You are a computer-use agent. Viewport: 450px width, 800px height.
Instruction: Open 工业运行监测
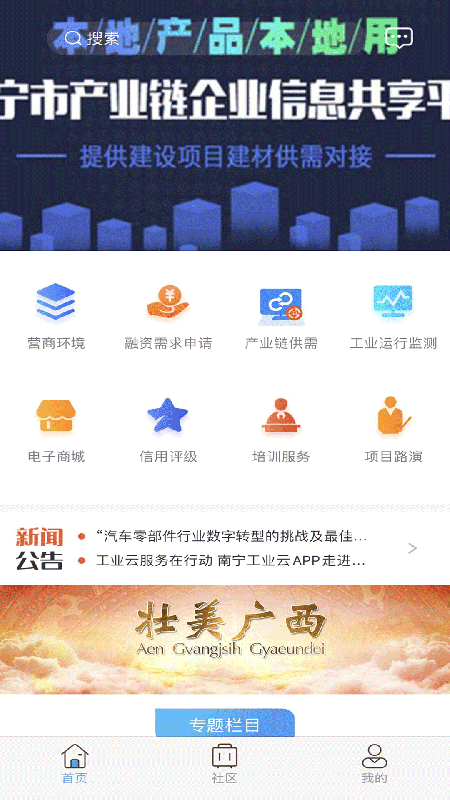[x=393, y=316]
